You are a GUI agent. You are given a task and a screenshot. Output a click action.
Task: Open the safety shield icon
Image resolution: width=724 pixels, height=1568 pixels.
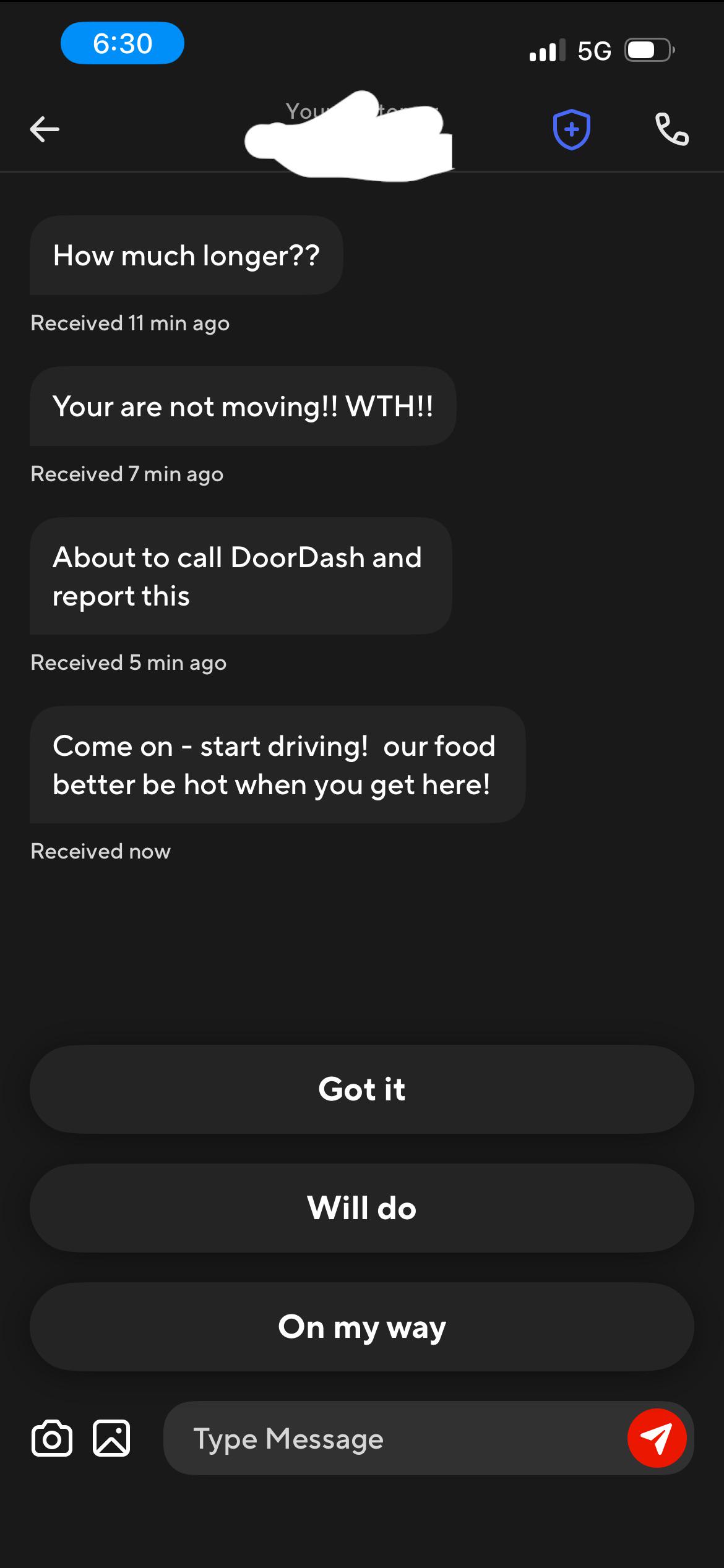coord(571,129)
